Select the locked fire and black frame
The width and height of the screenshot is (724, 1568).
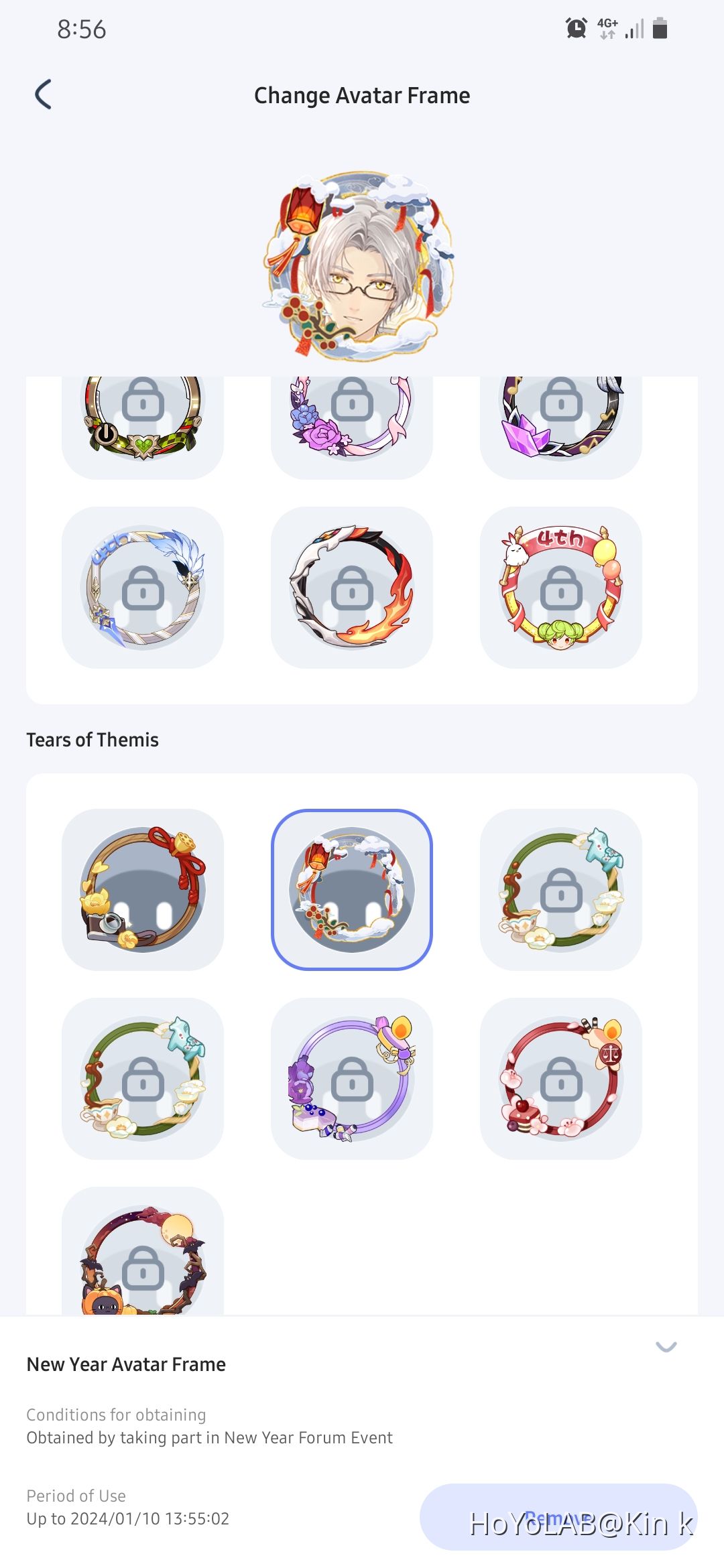(352, 587)
